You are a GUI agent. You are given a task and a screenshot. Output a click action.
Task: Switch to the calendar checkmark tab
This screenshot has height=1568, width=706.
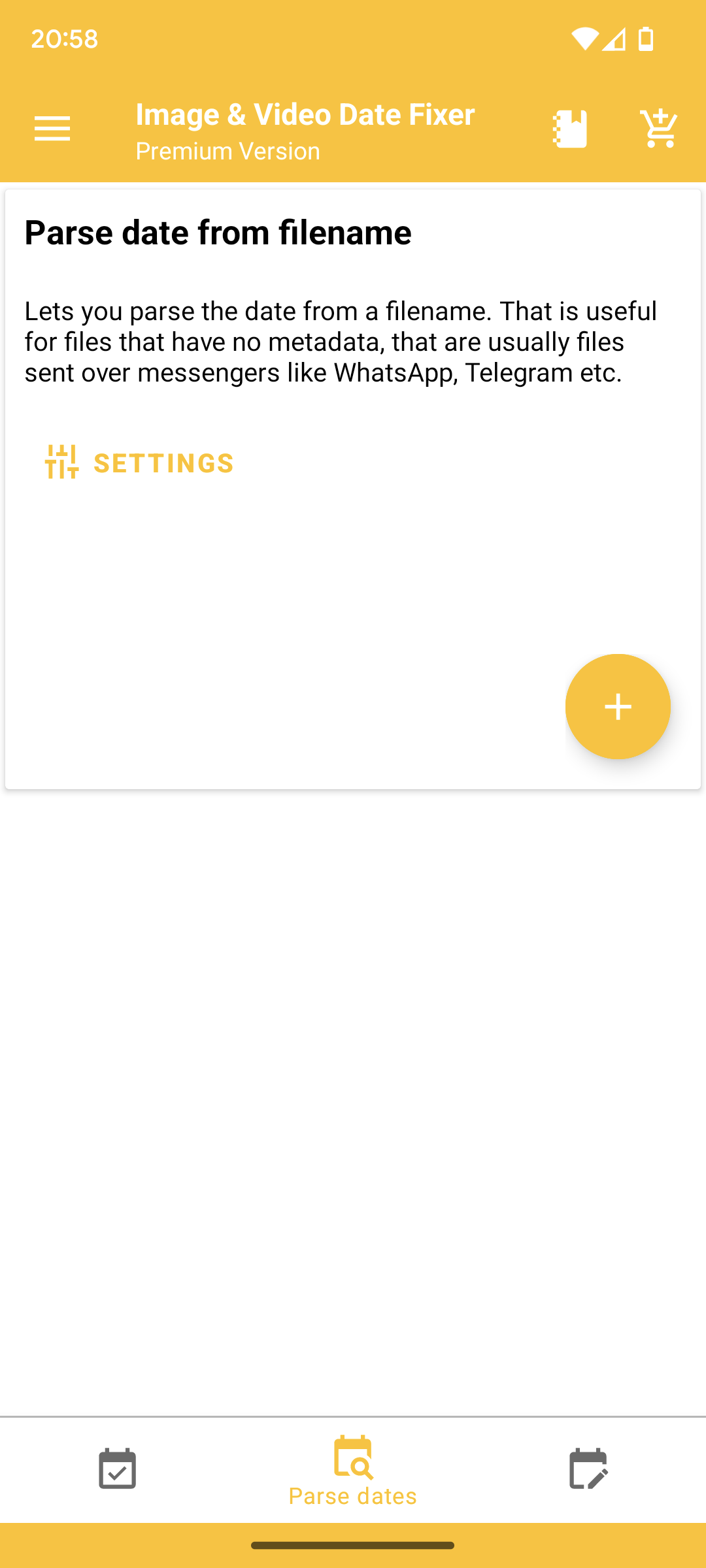(118, 1469)
